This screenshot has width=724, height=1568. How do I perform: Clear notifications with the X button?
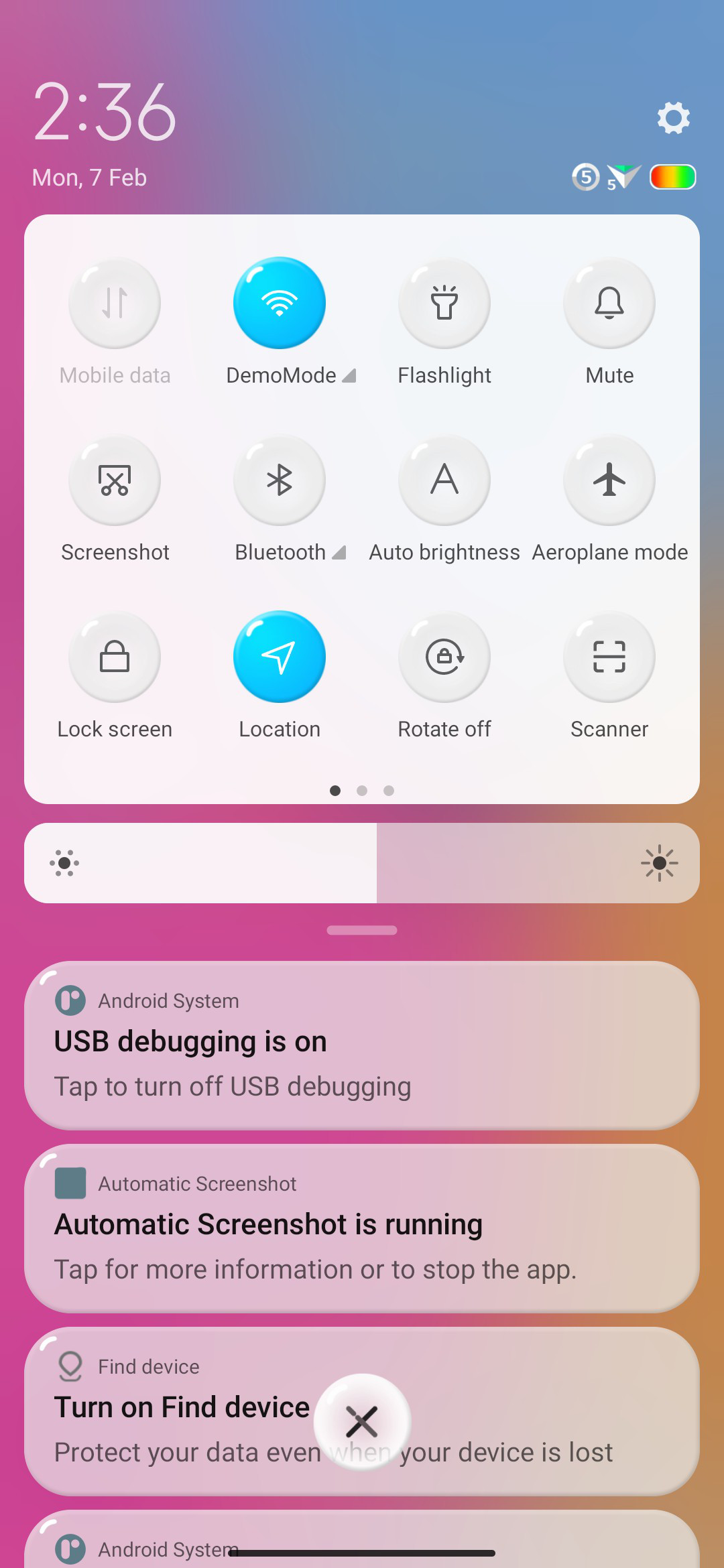[x=362, y=1421]
